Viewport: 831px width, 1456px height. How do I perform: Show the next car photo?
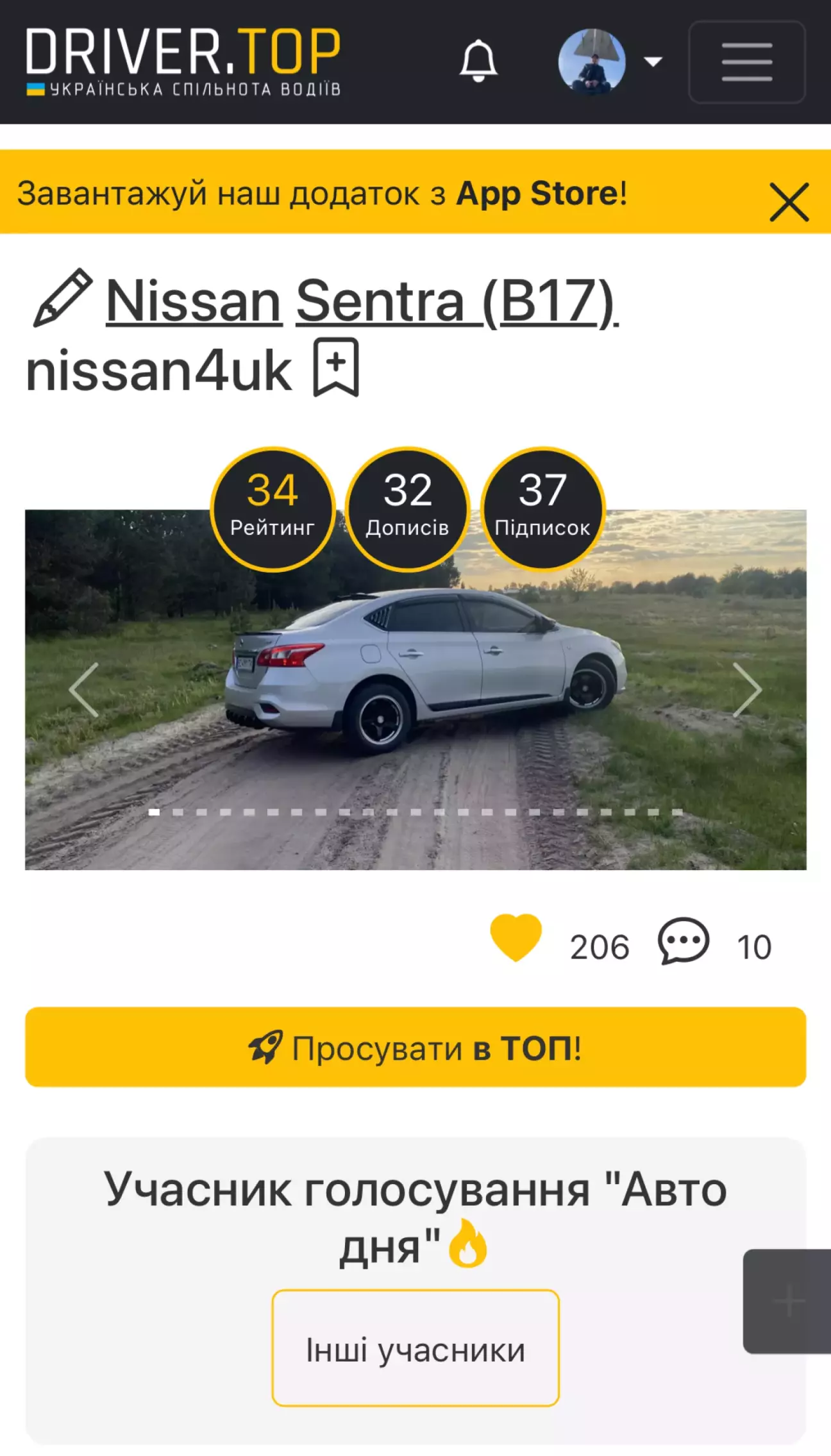click(x=747, y=689)
